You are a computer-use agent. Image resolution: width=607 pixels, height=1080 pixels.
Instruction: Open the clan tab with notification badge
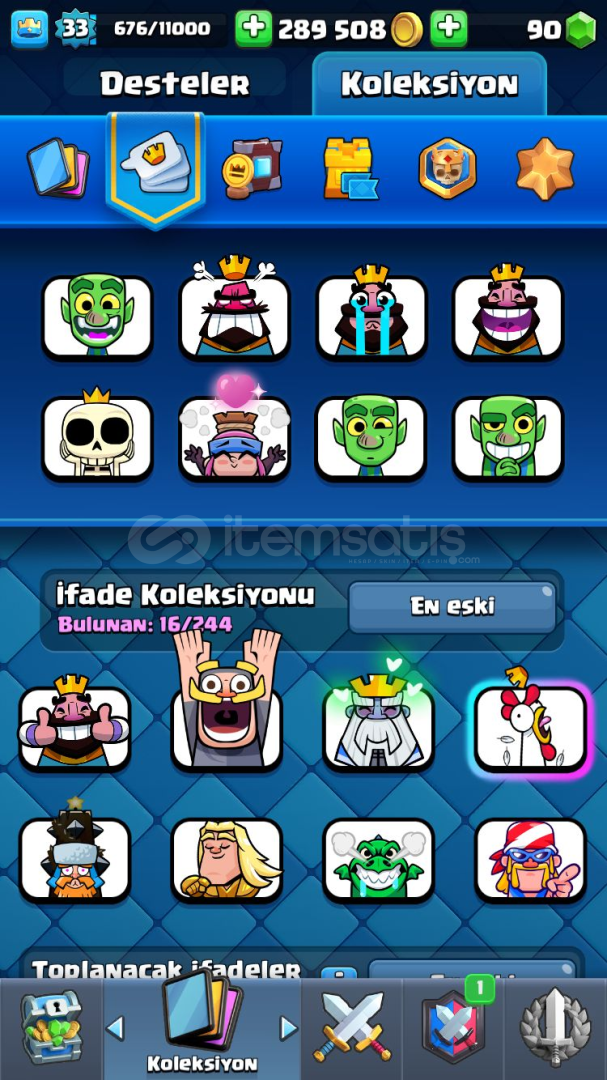[453, 1028]
